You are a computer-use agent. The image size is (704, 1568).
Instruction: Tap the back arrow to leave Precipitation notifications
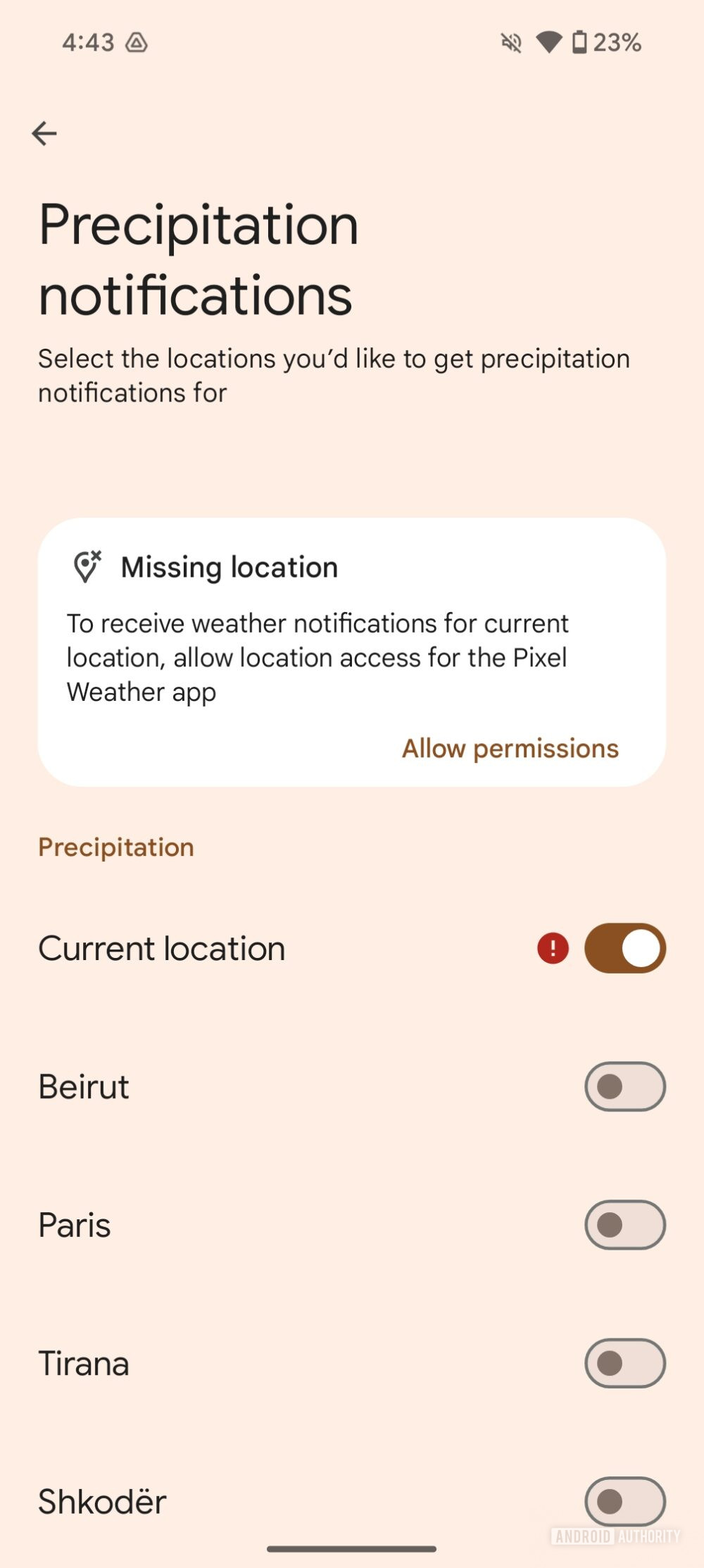point(45,132)
